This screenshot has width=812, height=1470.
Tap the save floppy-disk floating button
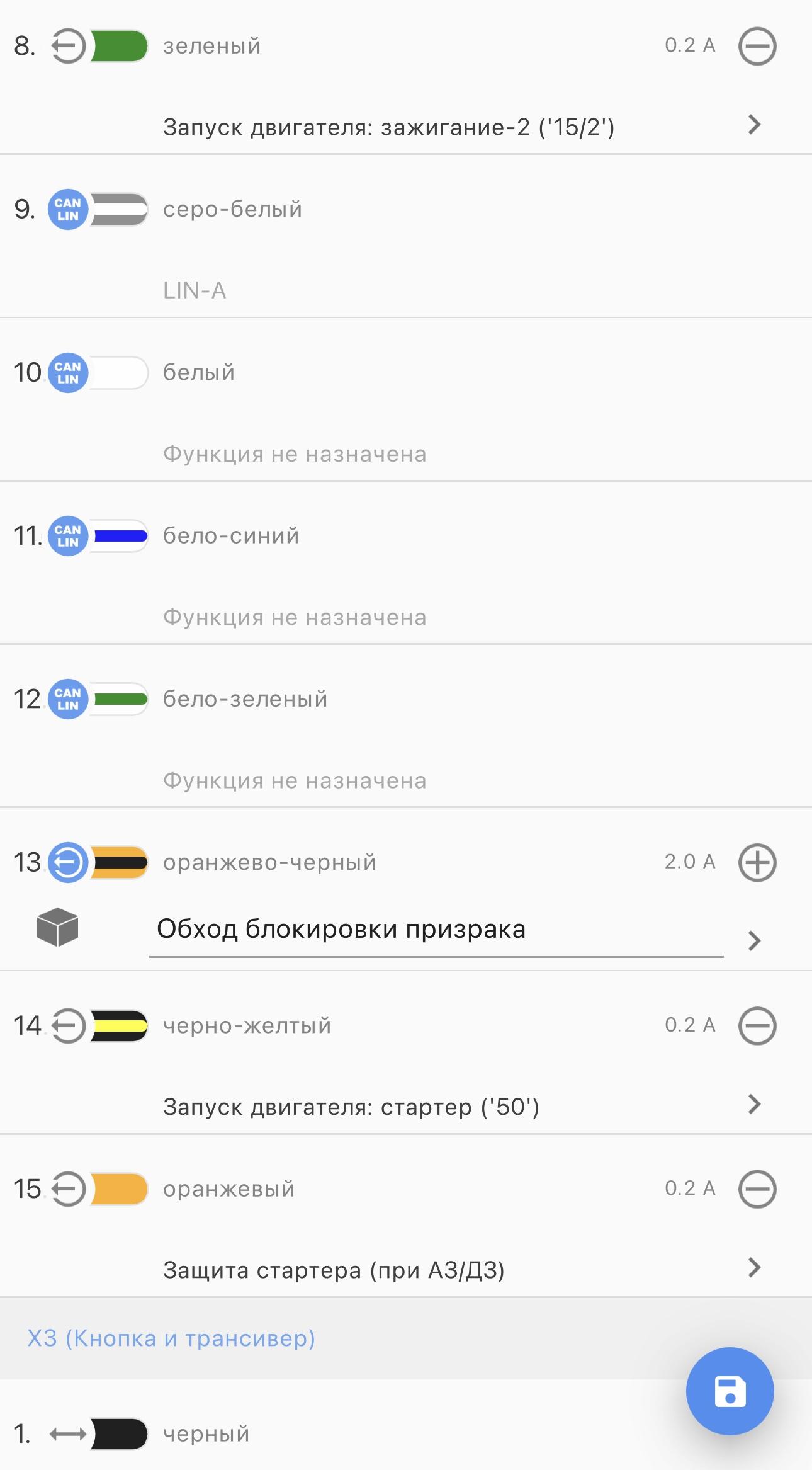730,1391
